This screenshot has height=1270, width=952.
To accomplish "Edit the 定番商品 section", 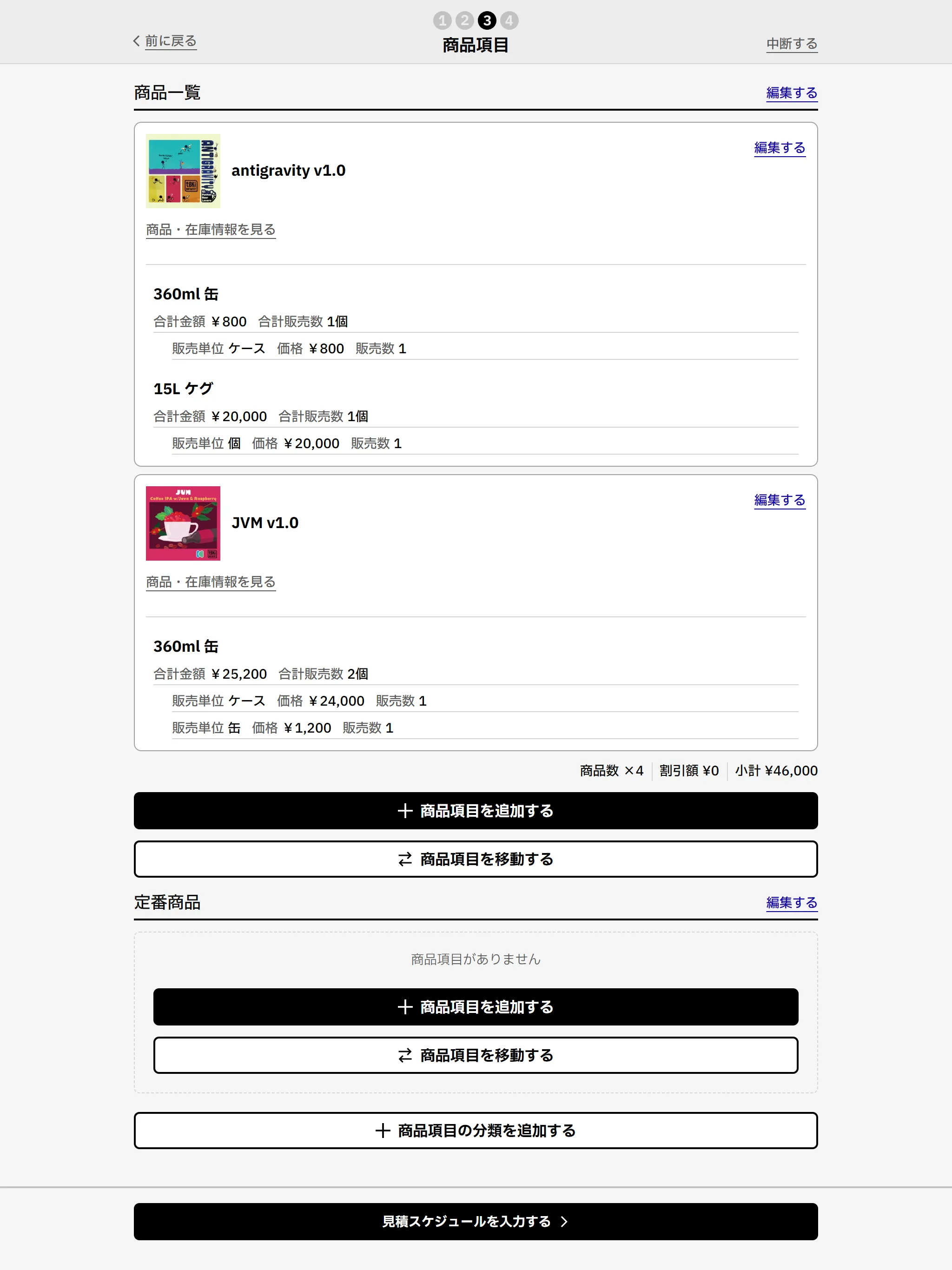I will click(x=791, y=903).
